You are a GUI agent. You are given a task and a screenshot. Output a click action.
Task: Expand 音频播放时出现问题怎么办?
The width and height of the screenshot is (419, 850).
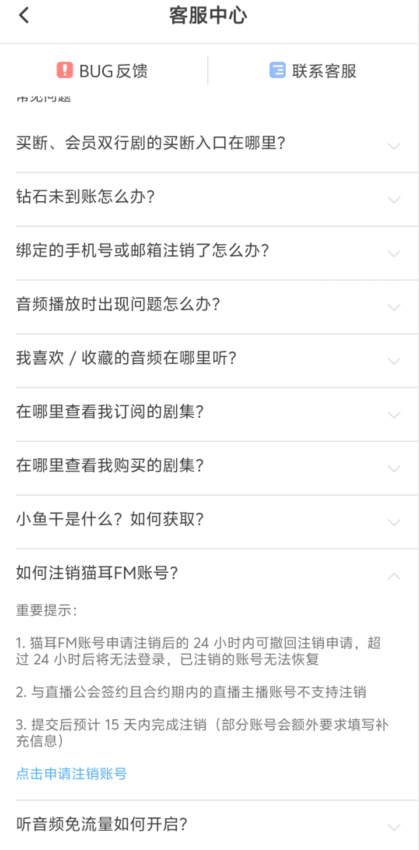[209, 306]
